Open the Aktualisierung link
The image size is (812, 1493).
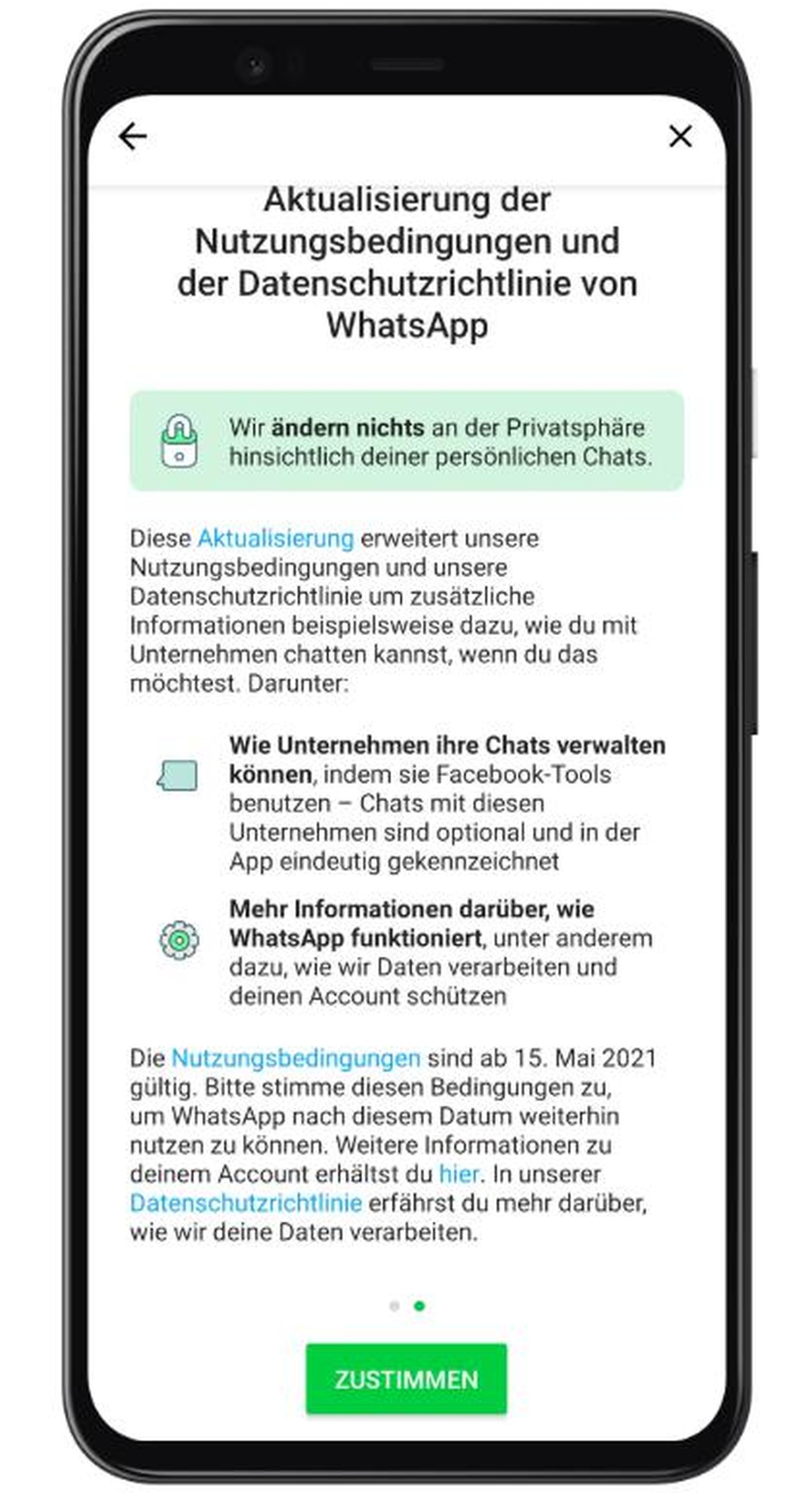click(x=275, y=538)
